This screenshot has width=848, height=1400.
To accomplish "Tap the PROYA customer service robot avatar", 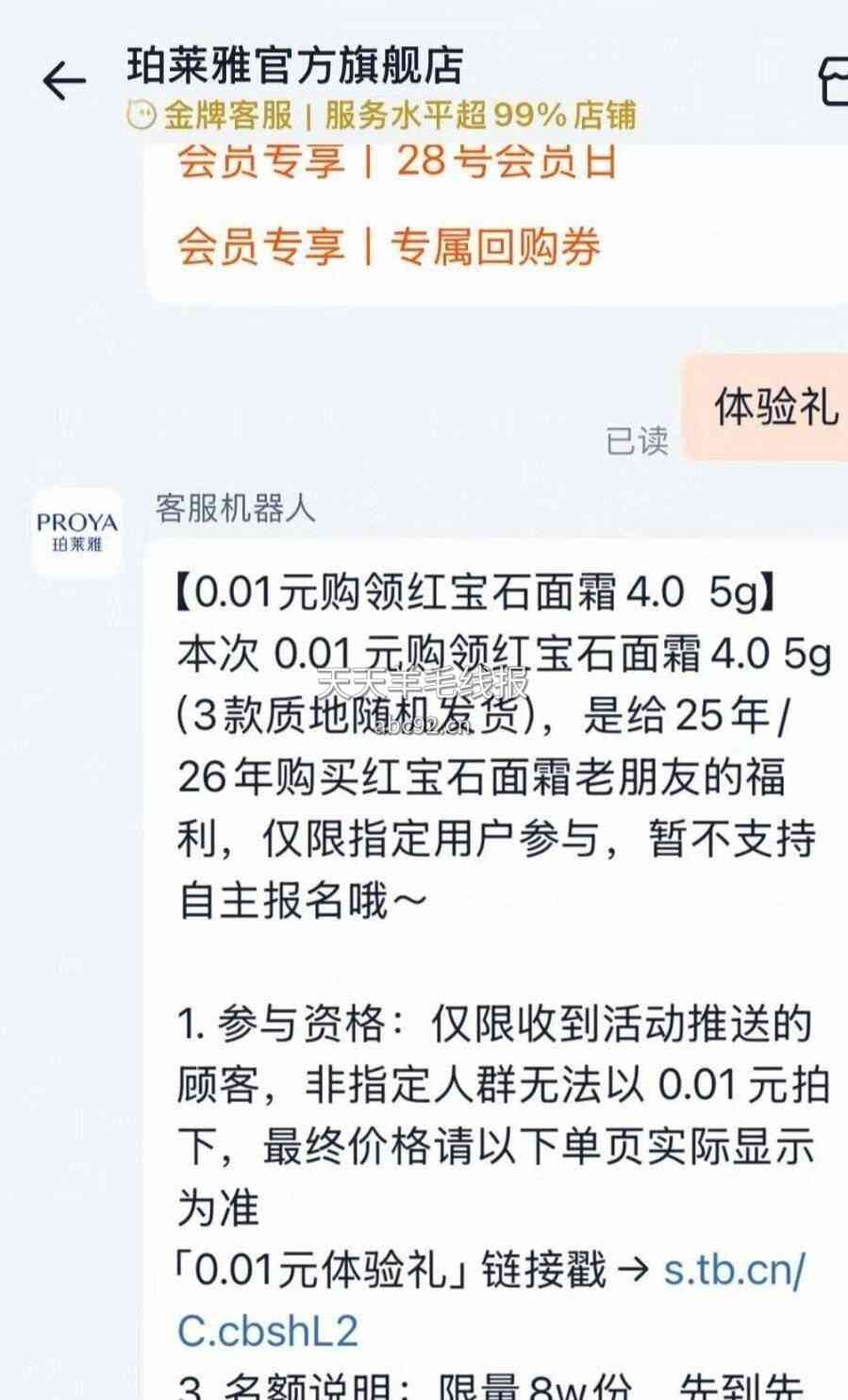I will (77, 533).
